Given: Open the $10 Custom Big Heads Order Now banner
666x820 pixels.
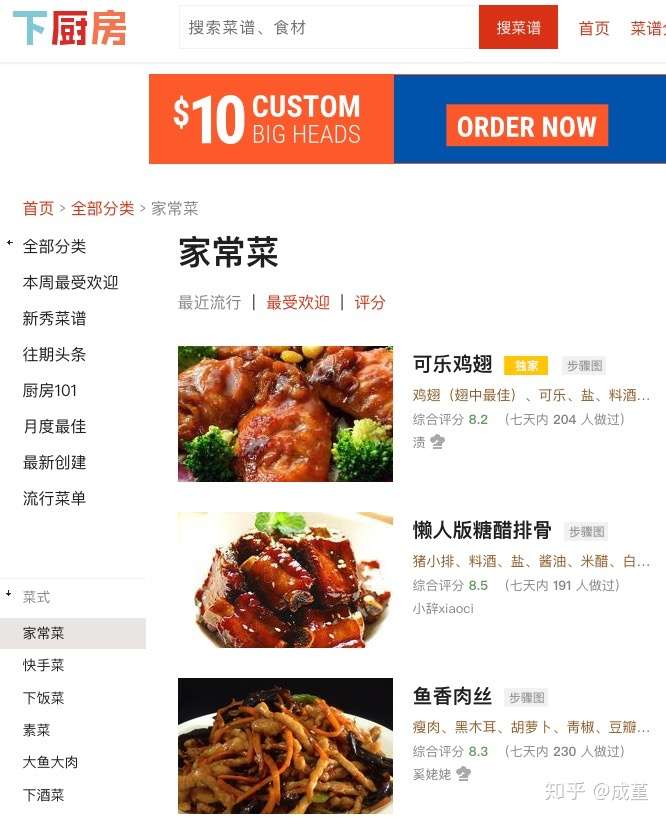Looking at the screenshot, I should 407,119.
